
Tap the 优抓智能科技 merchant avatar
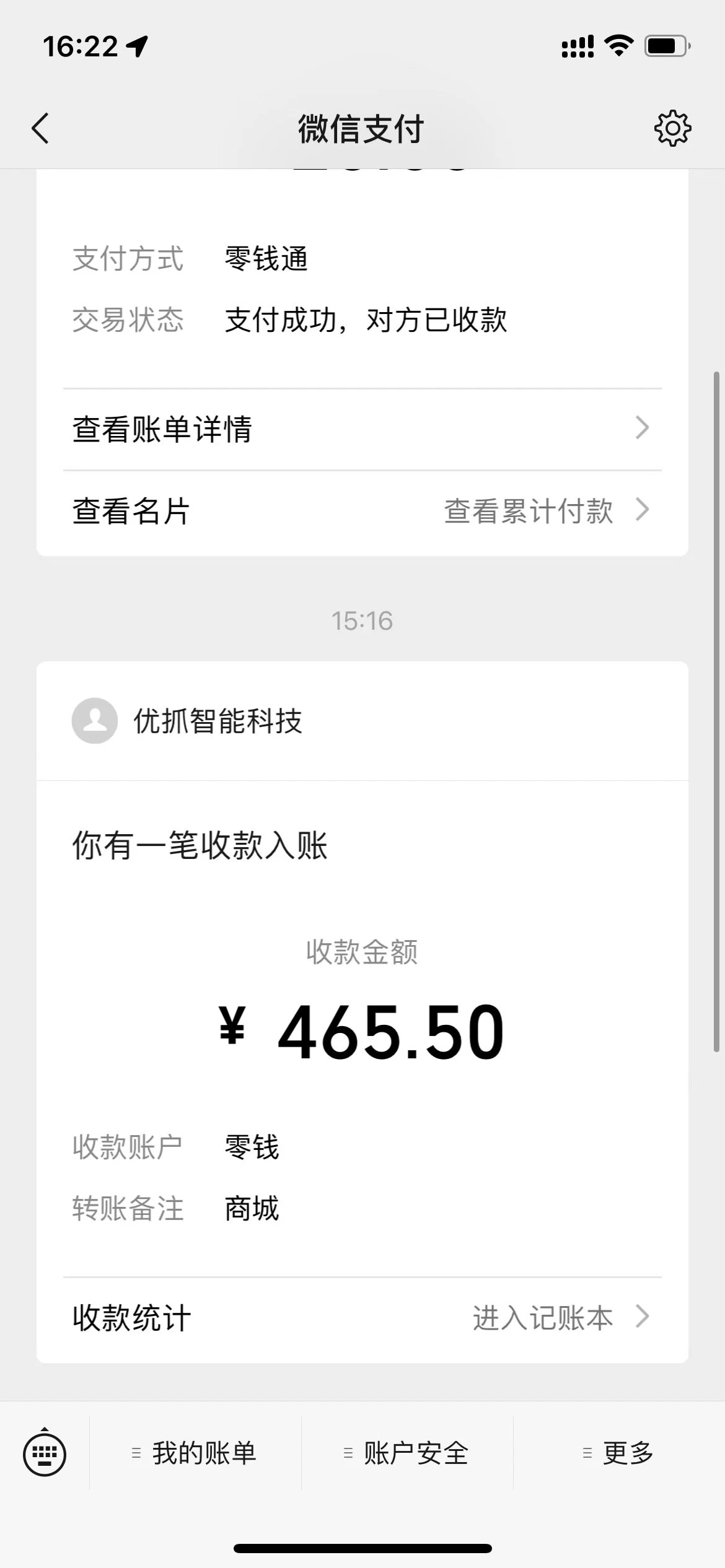point(94,721)
